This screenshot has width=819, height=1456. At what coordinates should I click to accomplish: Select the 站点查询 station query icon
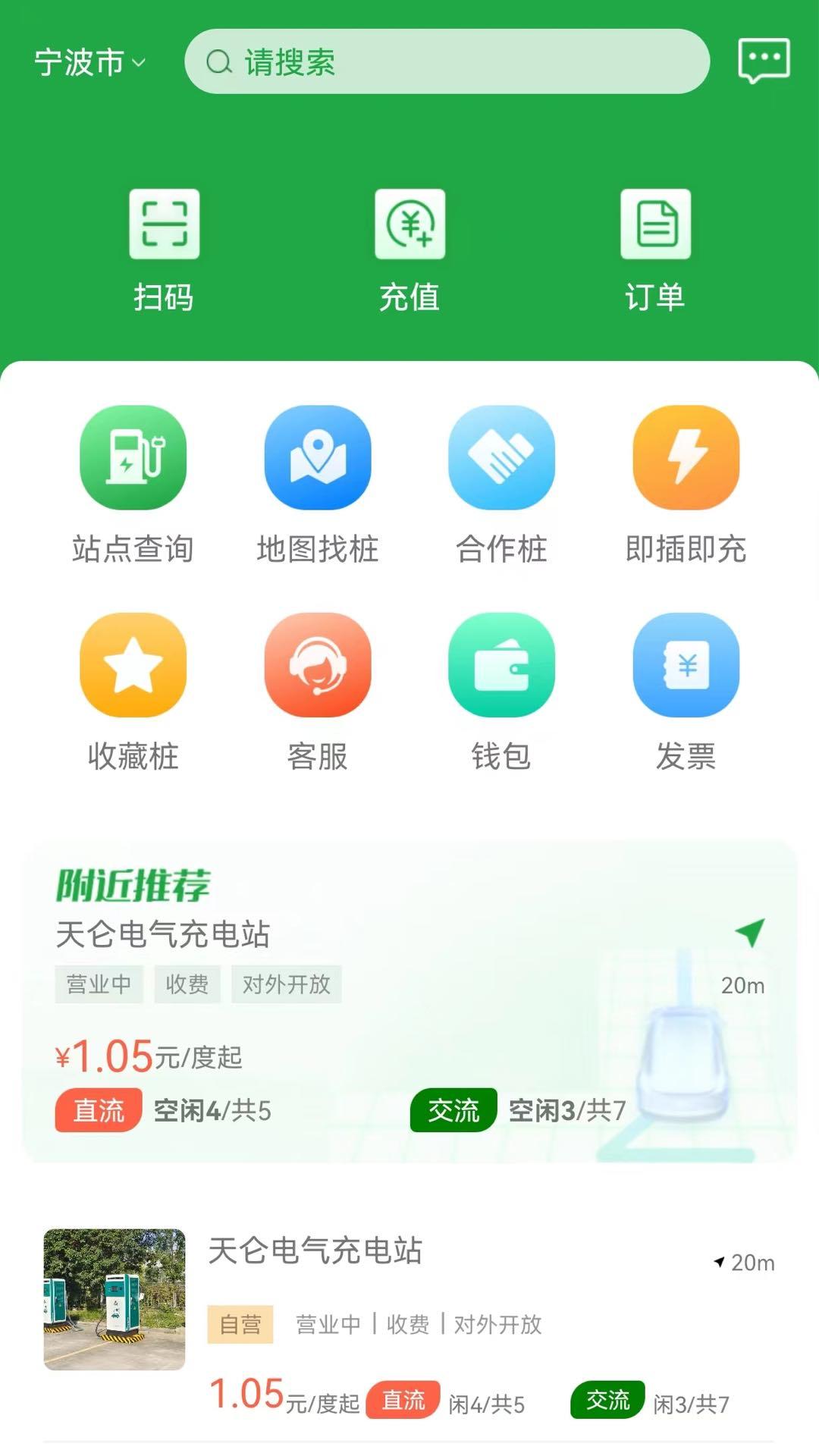(132, 459)
